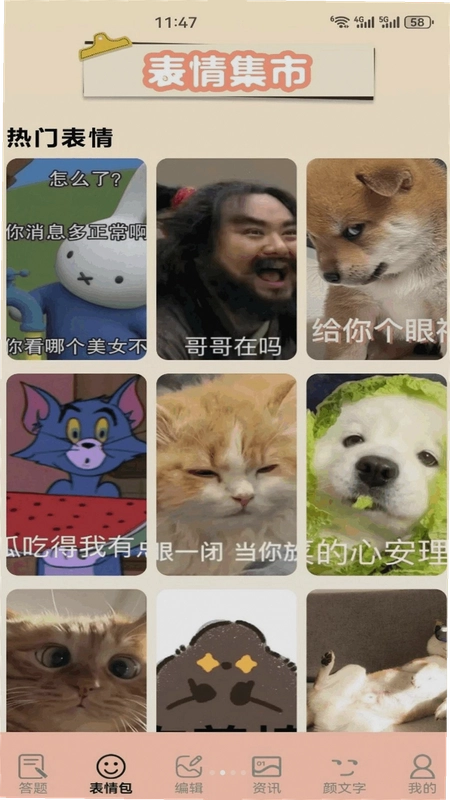Open the cabbage-hat white dog sticker
Screen dimensions: 450x800
377,474
